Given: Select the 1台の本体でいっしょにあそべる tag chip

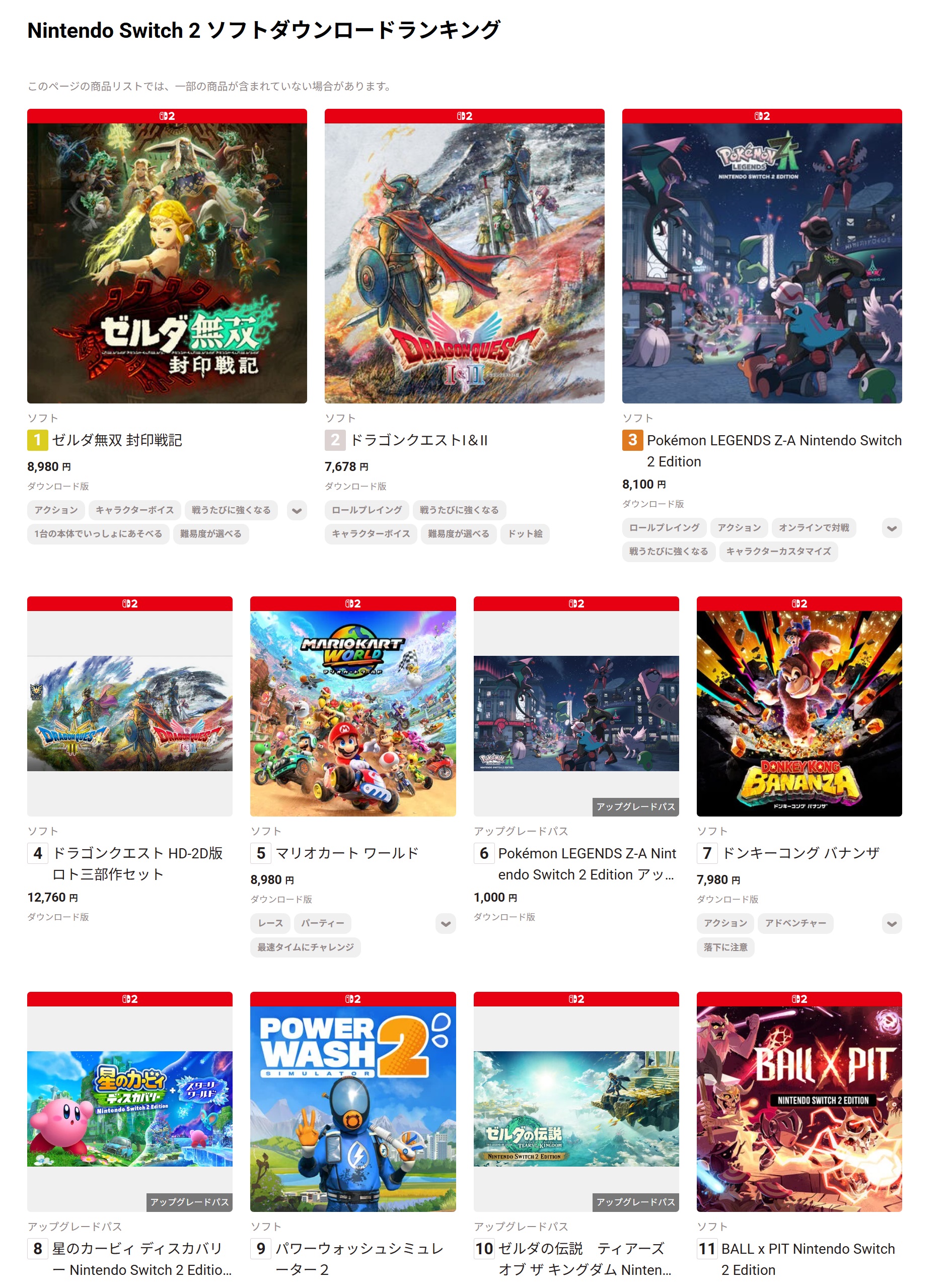Looking at the screenshot, I should (98, 533).
